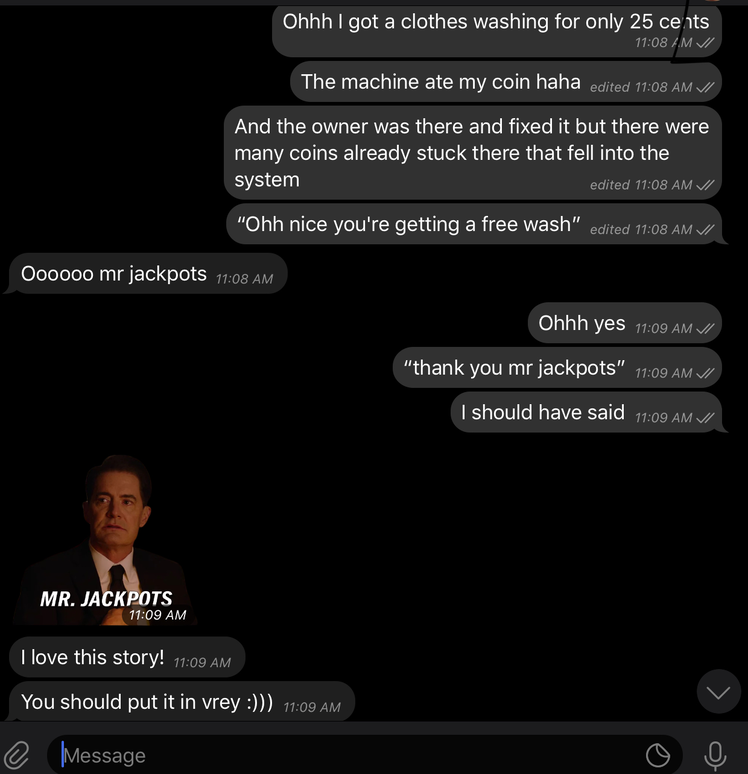
Task: Tap the microphone voice message icon
Action: pyautogui.click(x=715, y=755)
